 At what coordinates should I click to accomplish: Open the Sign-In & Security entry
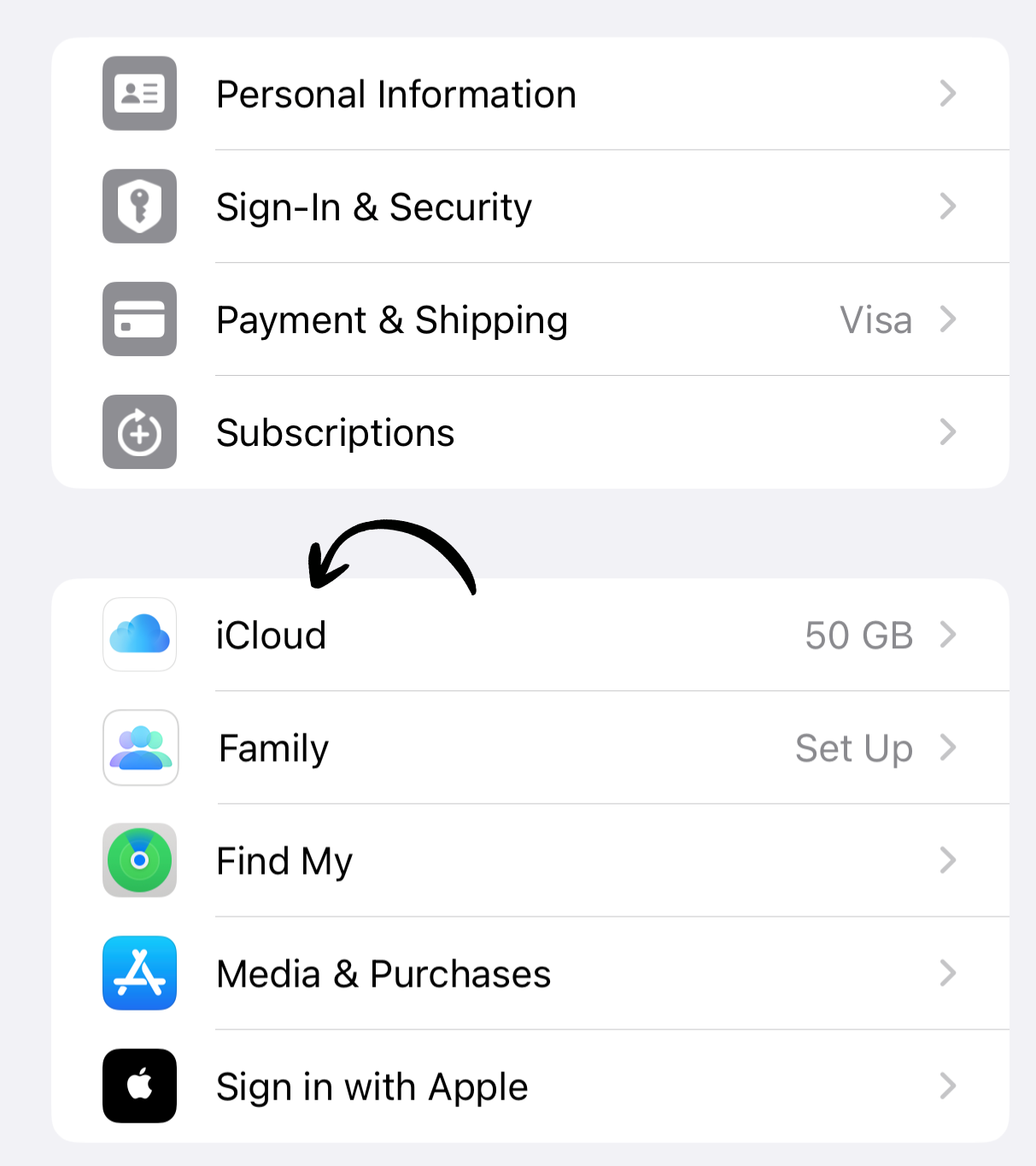(x=373, y=207)
